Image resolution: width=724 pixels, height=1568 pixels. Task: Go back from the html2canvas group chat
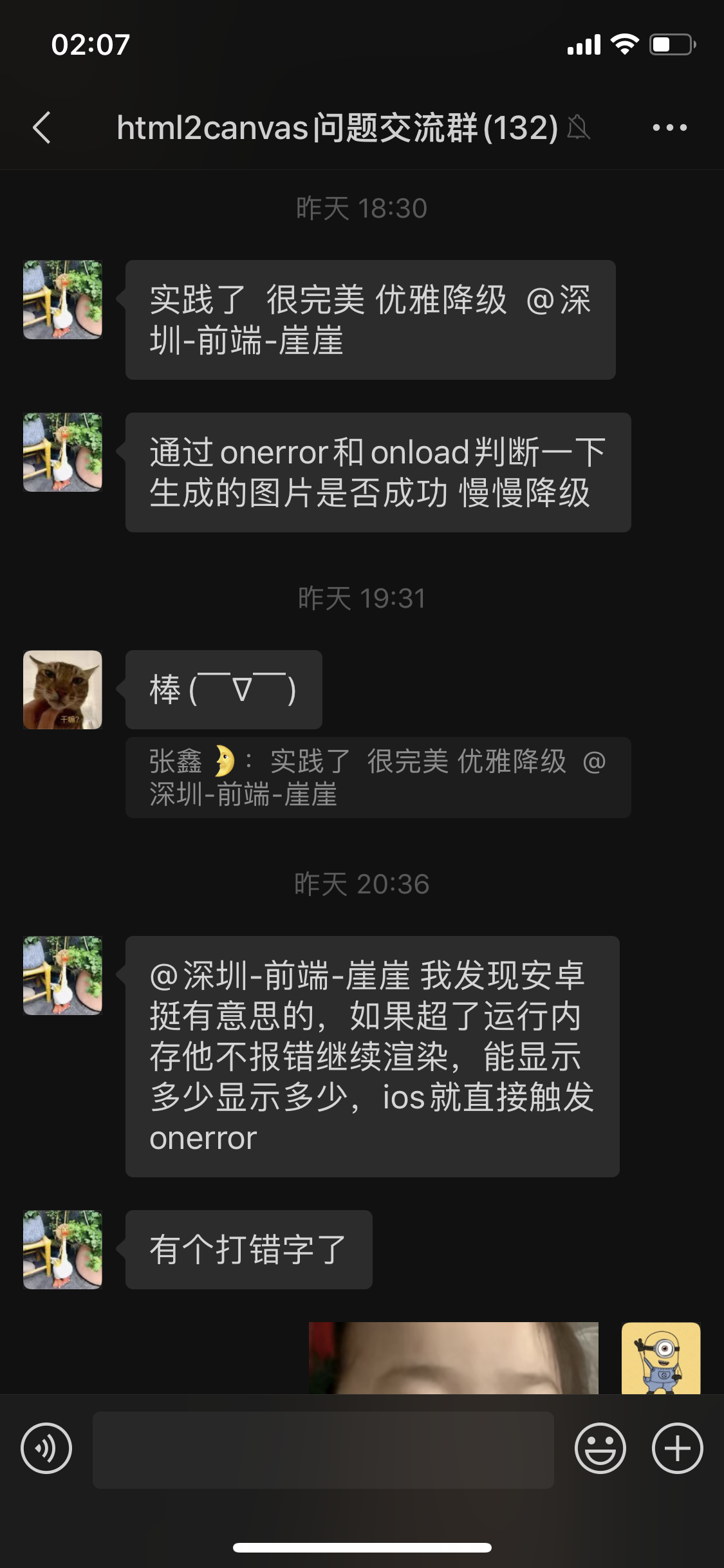tap(42, 127)
